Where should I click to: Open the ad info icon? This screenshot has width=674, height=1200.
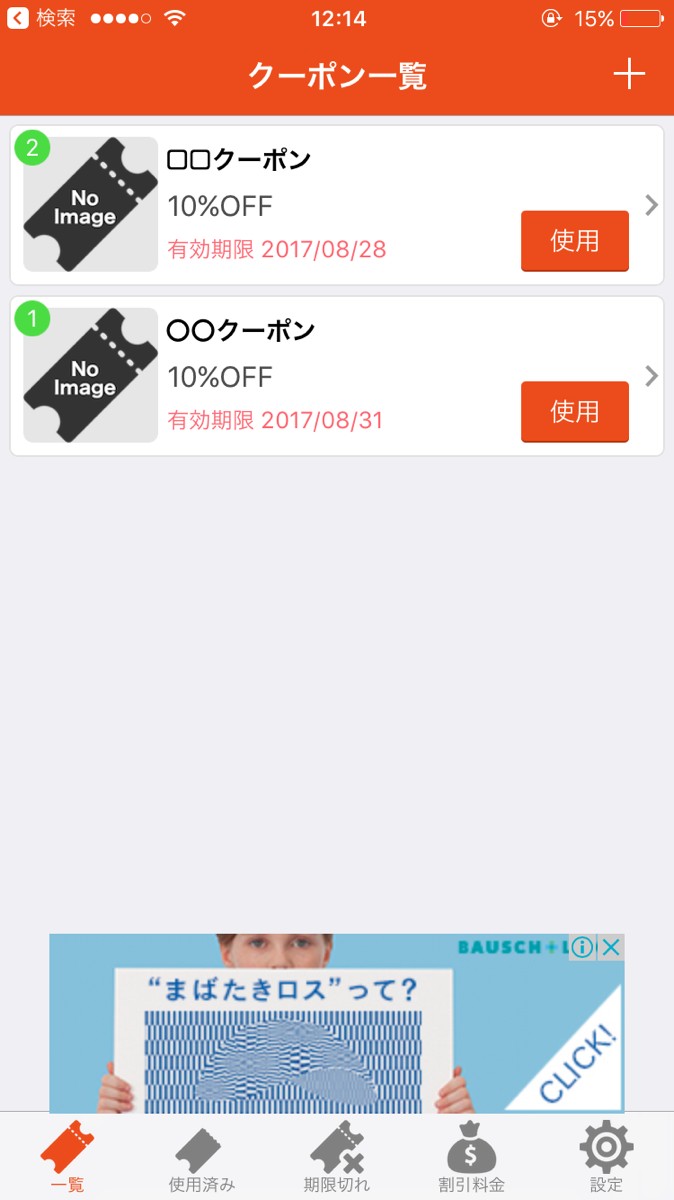[x=583, y=947]
